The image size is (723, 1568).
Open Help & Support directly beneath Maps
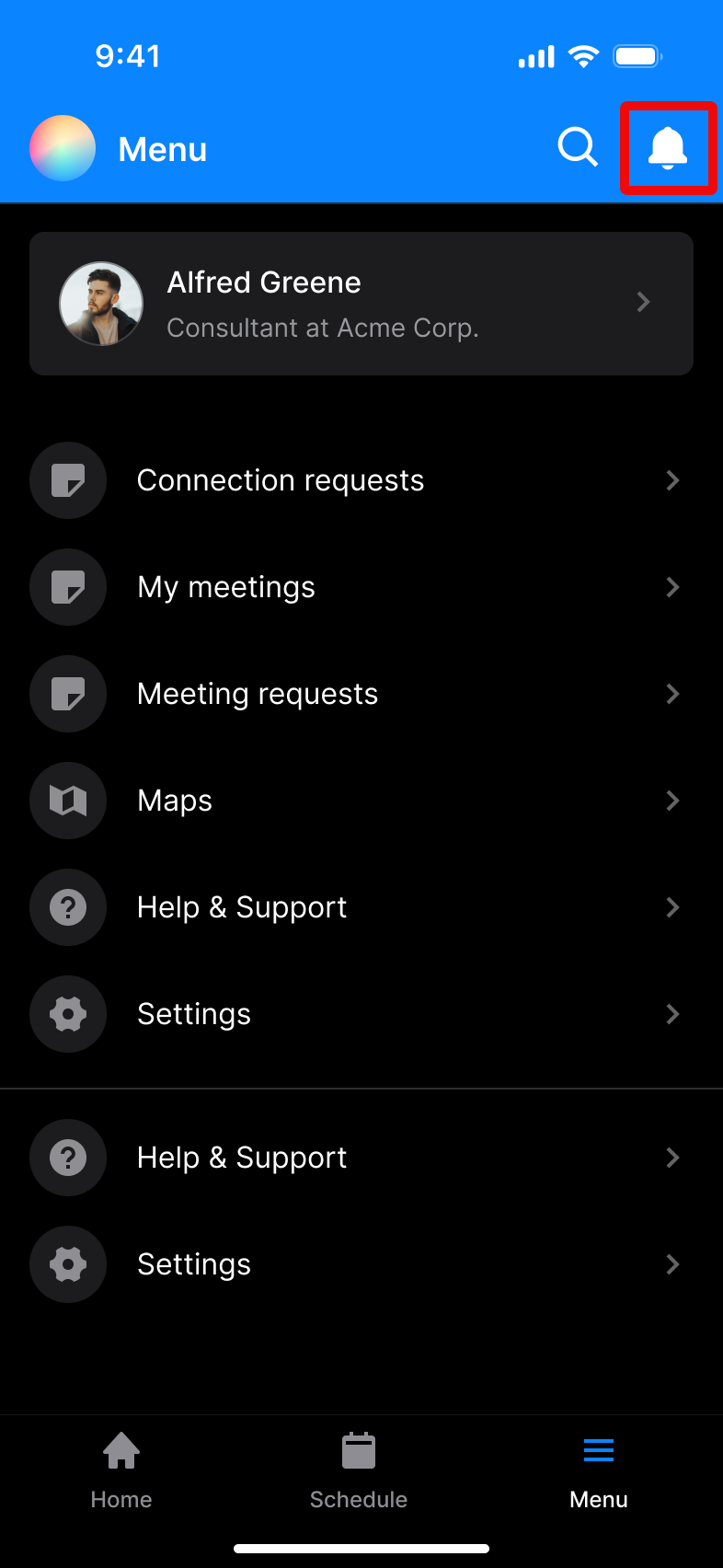361,907
